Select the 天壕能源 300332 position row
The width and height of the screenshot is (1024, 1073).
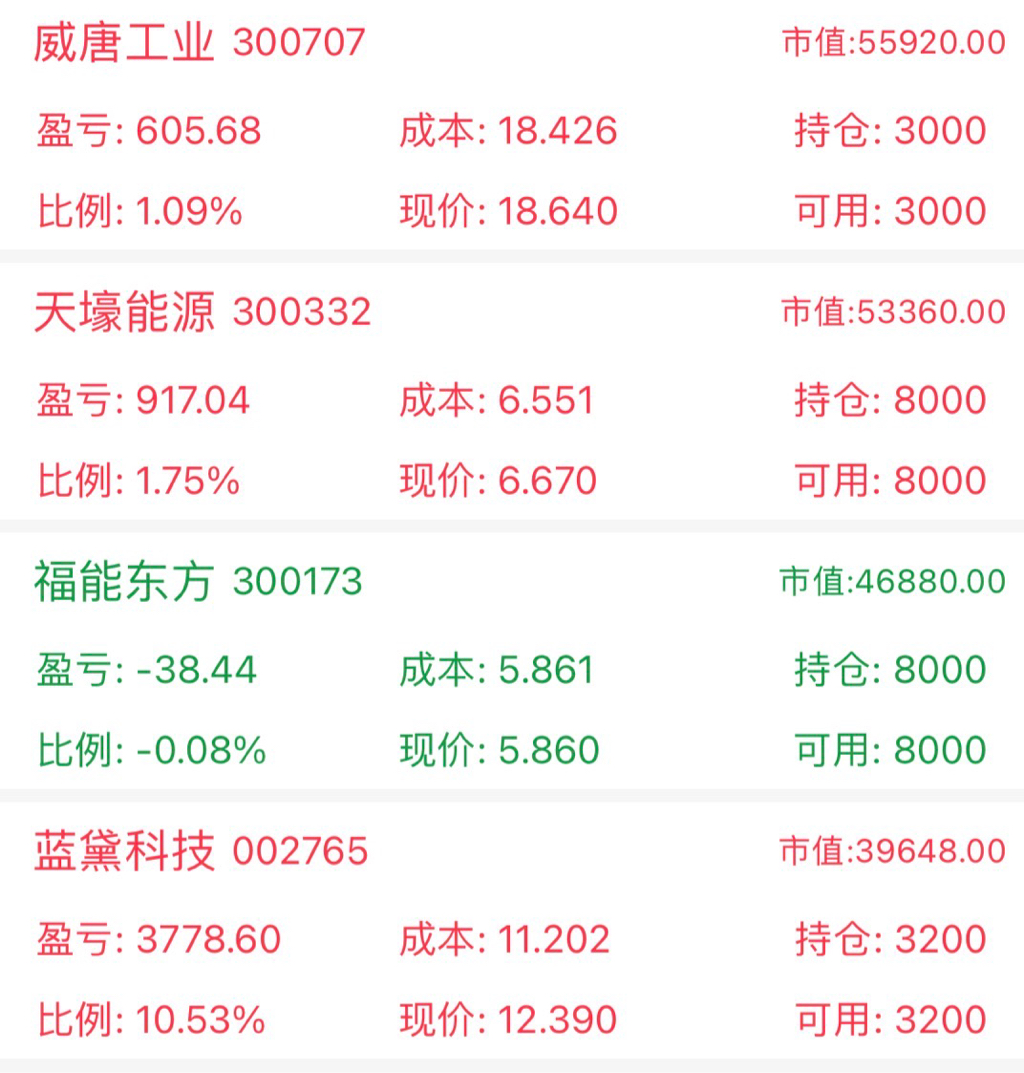click(203, 313)
